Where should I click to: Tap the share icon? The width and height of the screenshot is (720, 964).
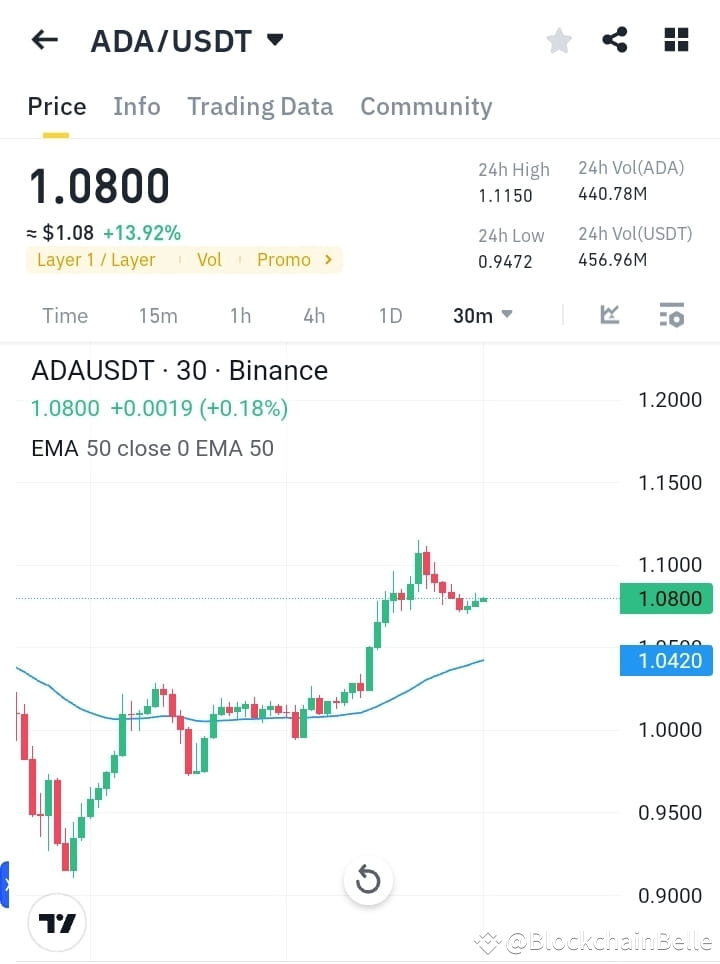[616, 39]
